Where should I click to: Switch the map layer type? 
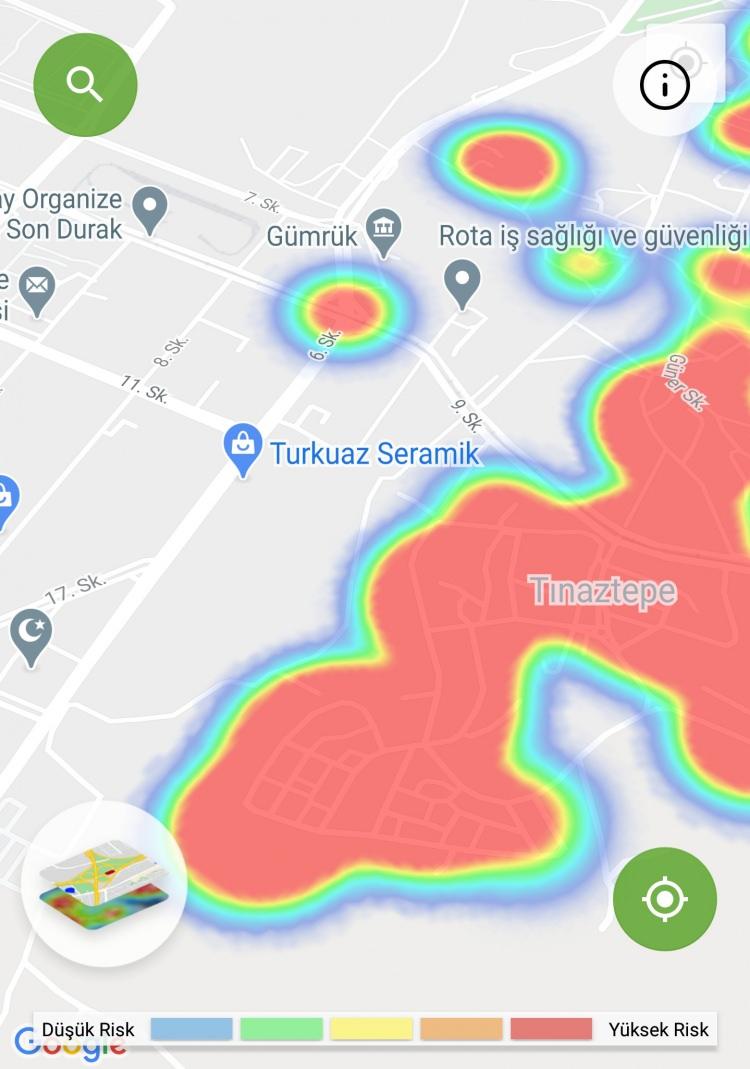tap(104, 883)
